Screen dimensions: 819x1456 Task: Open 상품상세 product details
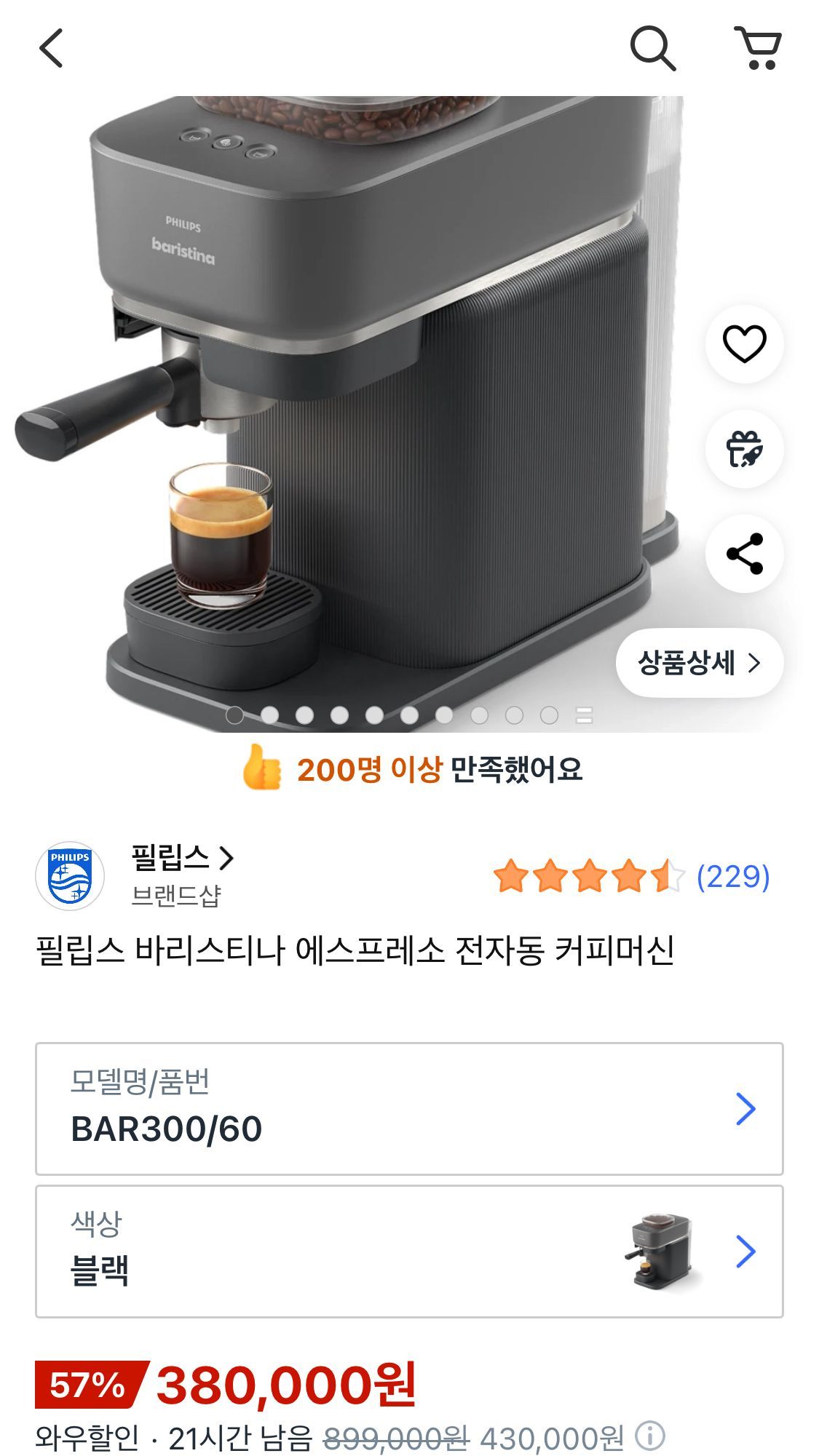point(699,663)
